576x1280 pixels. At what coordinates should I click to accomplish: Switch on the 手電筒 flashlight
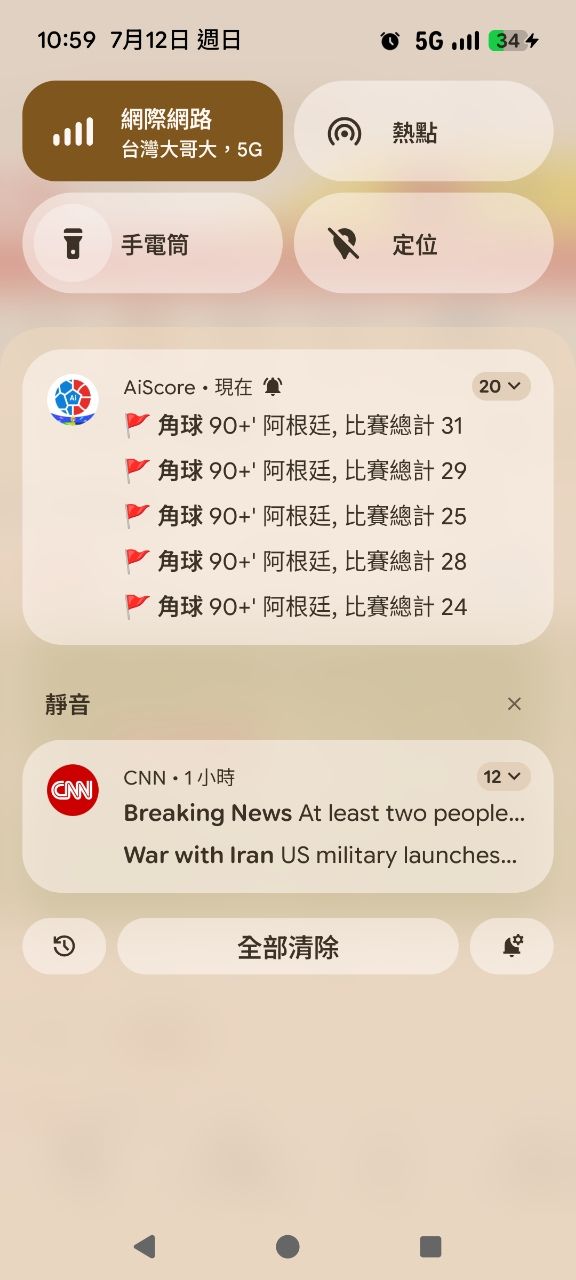point(152,243)
